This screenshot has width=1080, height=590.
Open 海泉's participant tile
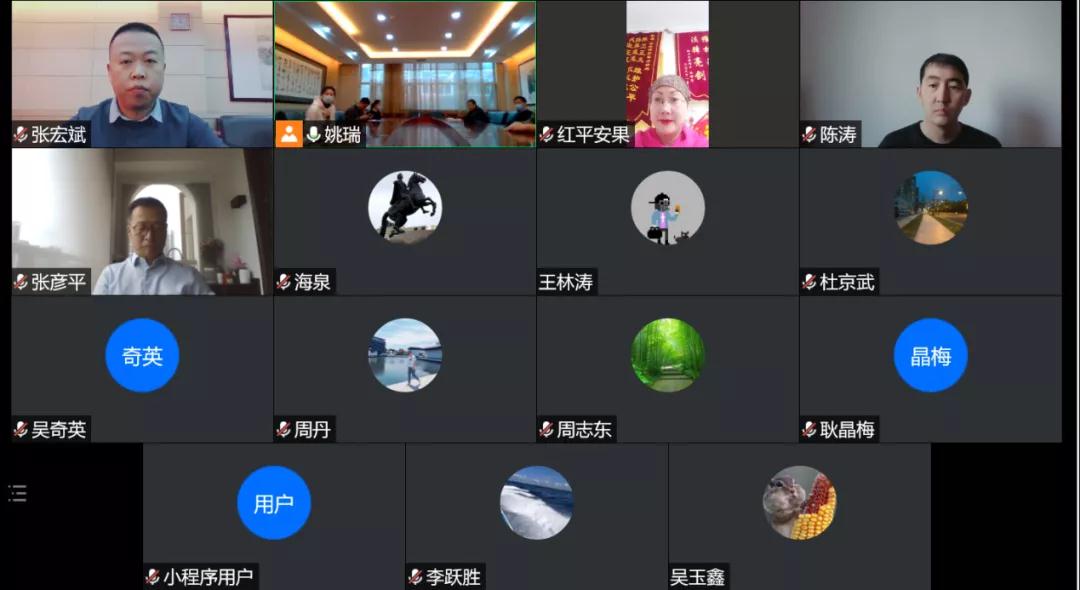(404, 221)
